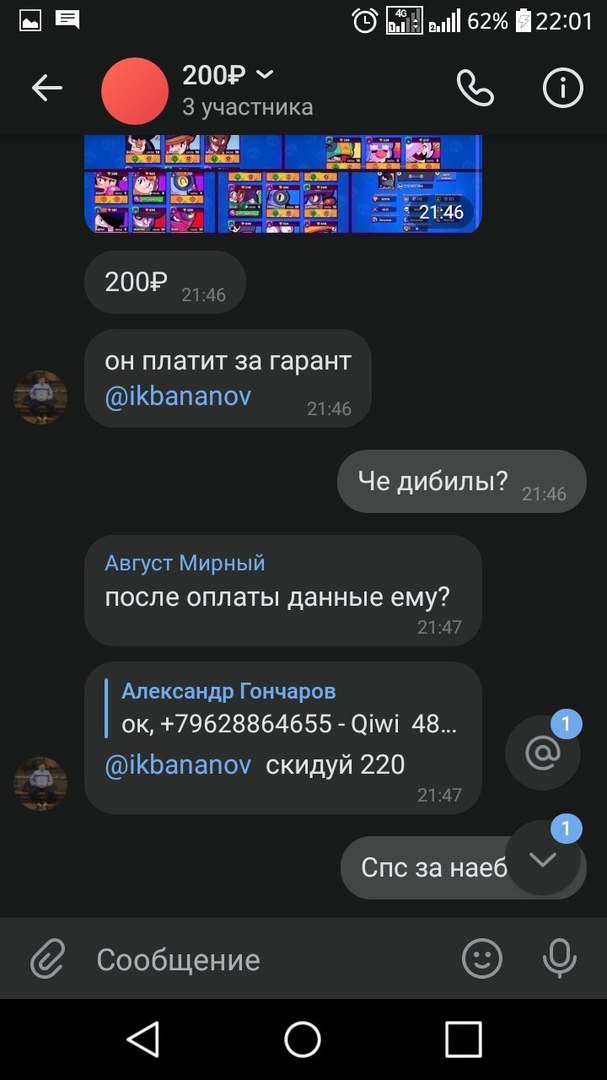607x1080 pixels.
Task: Open @ikbananov mention in 'он платит за гарант'
Action: 178,397
